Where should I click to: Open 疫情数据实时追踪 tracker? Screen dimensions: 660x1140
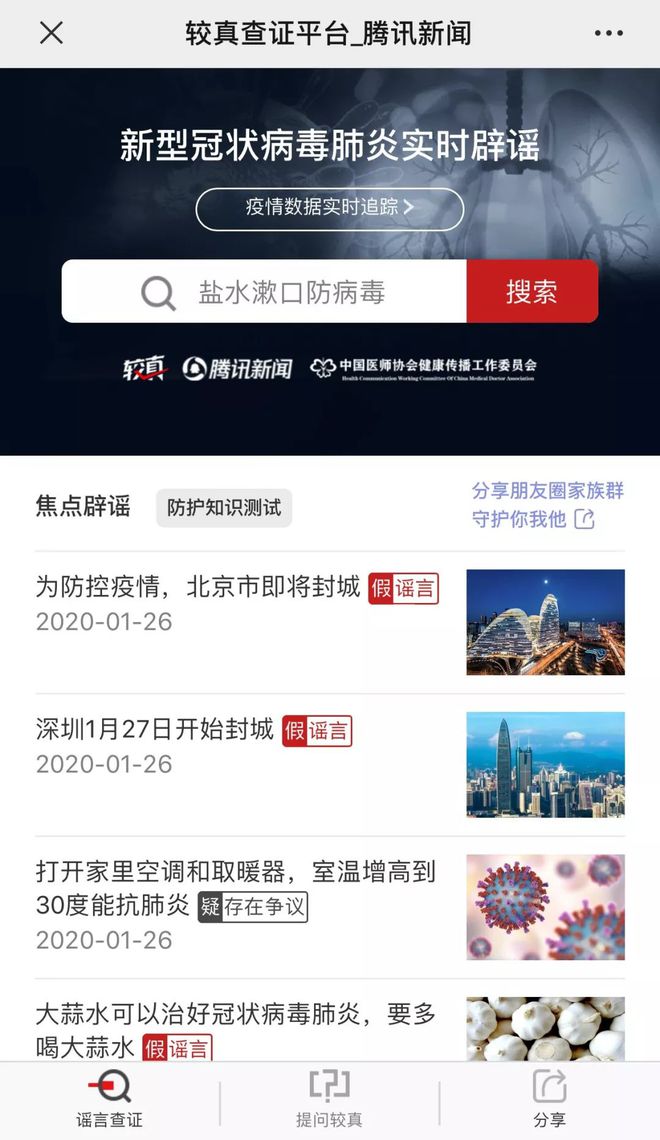click(329, 208)
